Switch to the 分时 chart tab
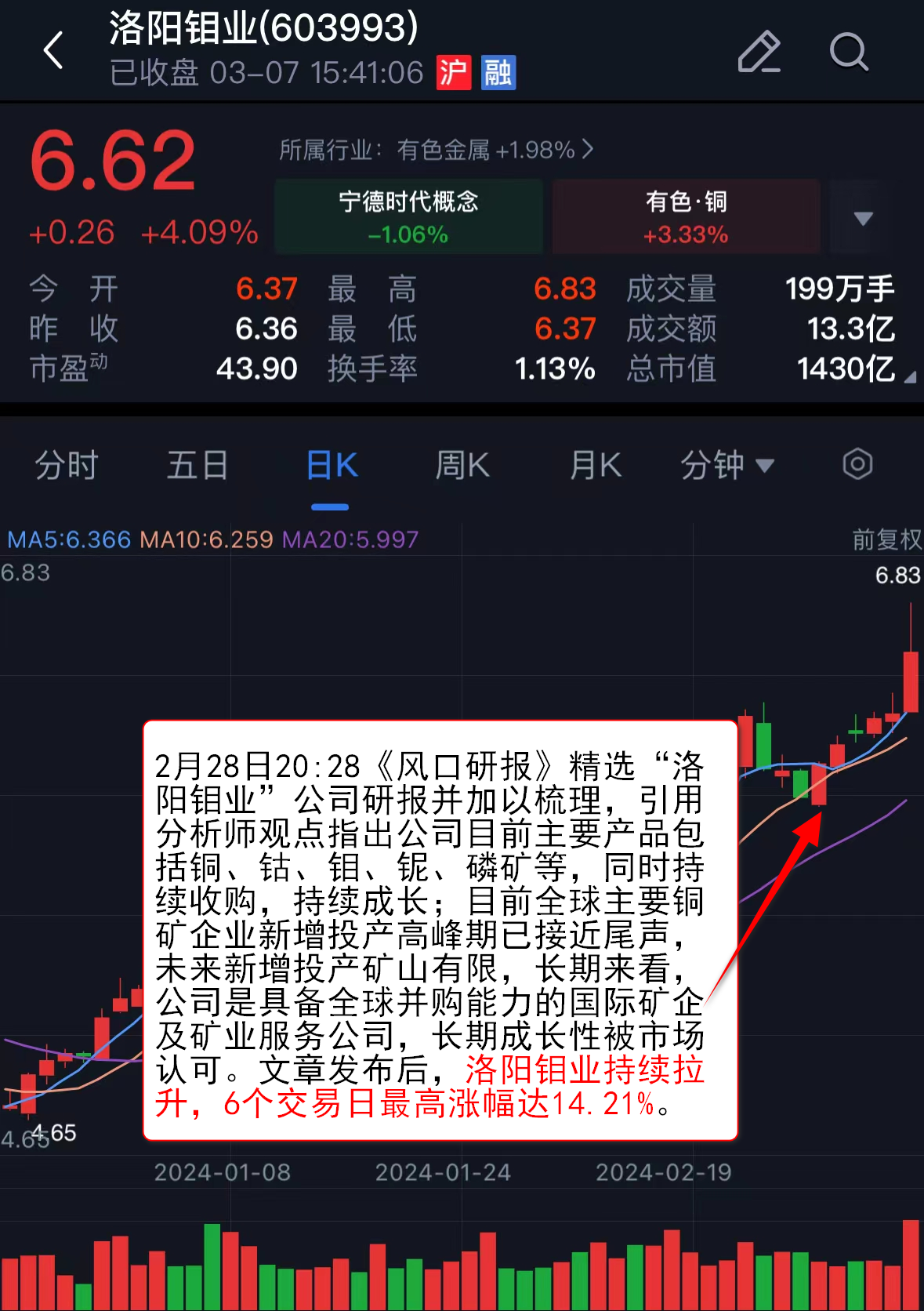 tap(67, 466)
